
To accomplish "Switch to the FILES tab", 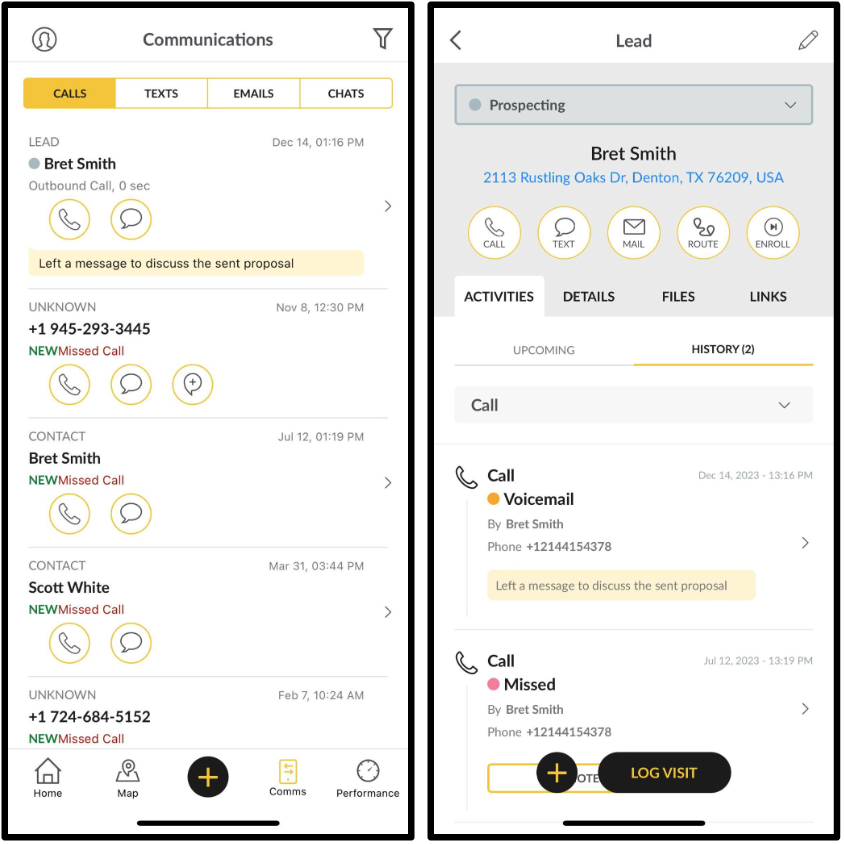I will [678, 296].
